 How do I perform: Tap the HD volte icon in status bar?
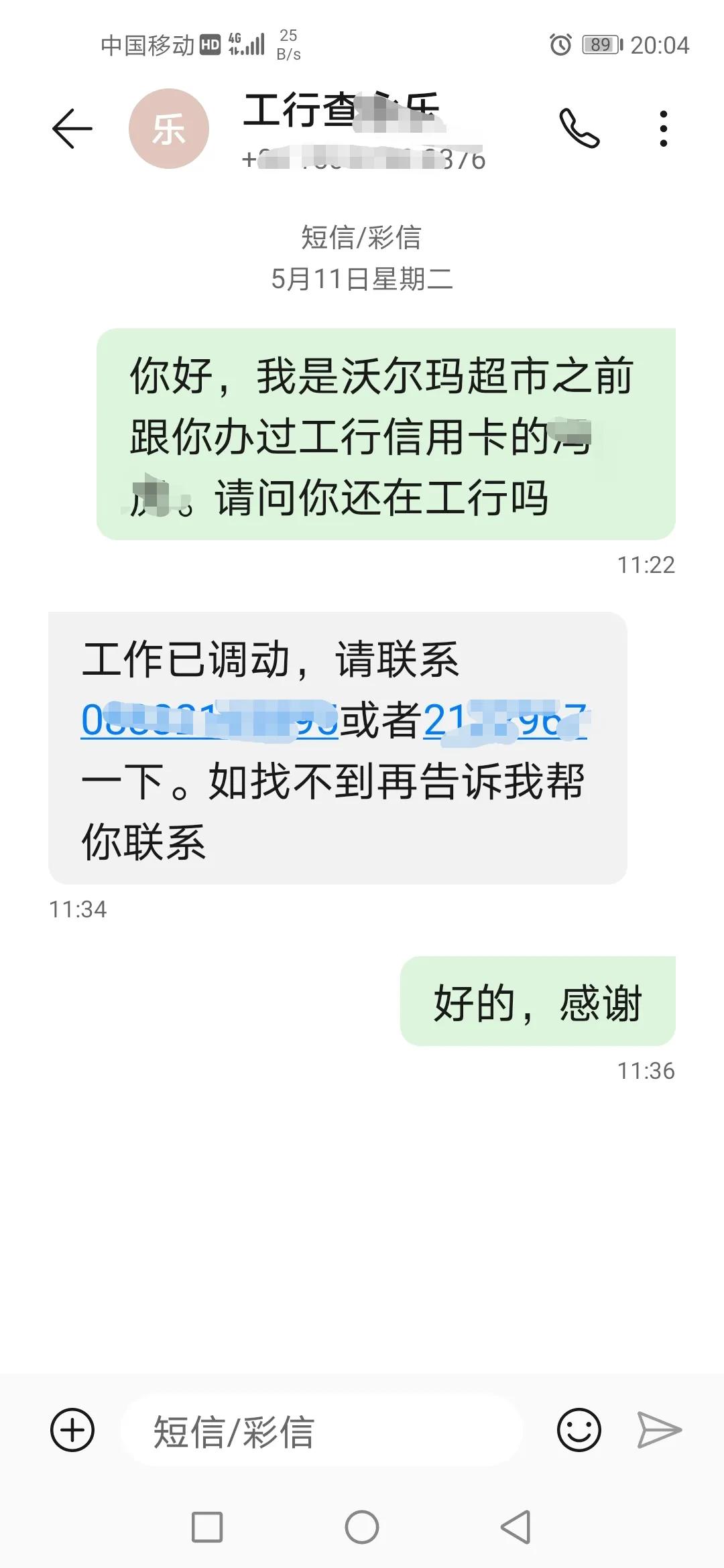pyautogui.click(x=210, y=44)
